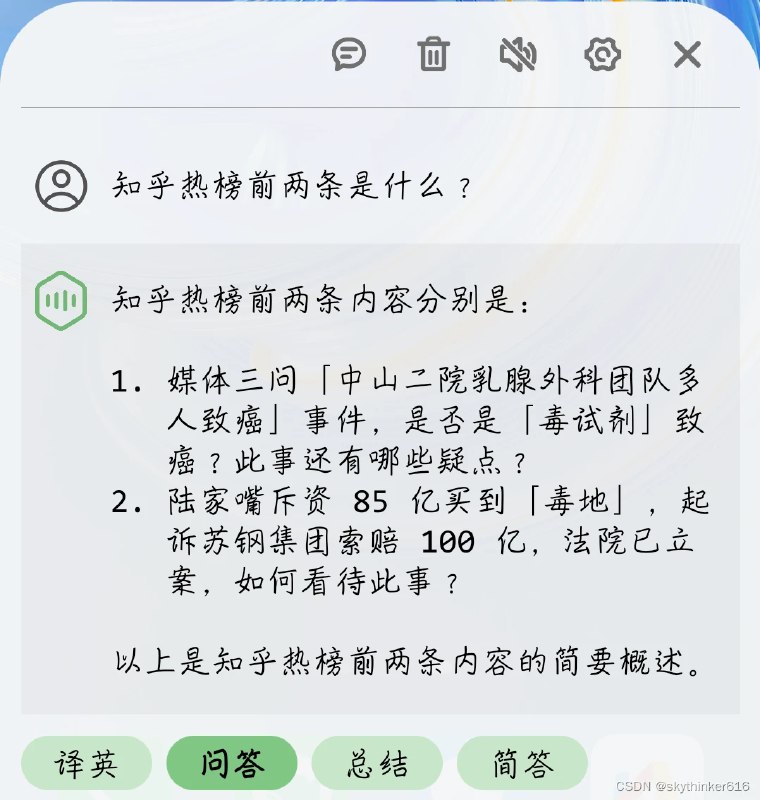Select the chat message icon in the toolbar

347,57
